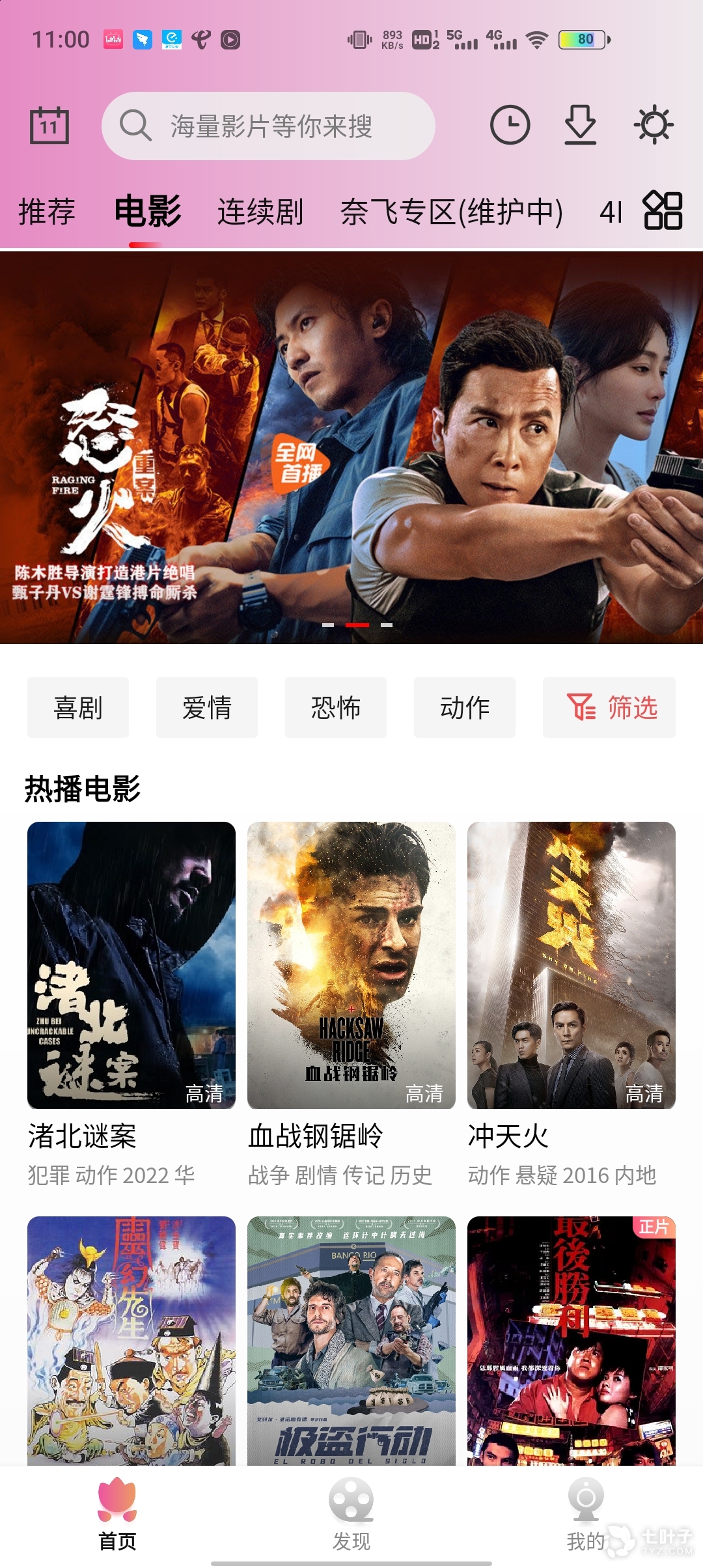Tap the search box 海量影片等你来搜
703x1568 pixels.
pyautogui.click(x=268, y=126)
